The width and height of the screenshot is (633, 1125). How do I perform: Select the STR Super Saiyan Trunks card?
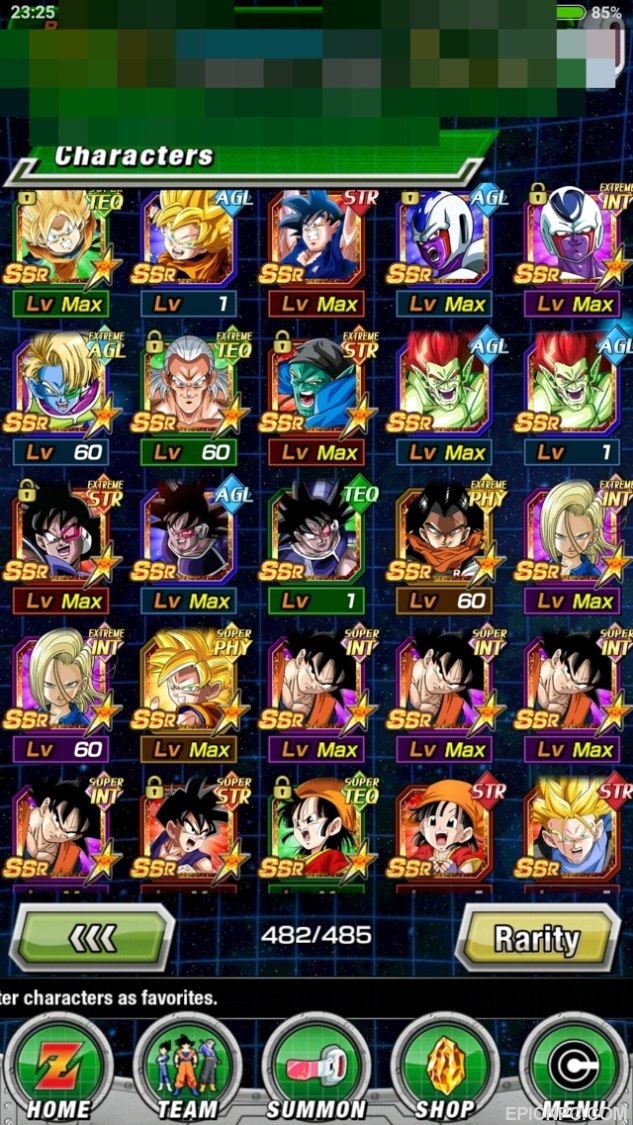tap(571, 832)
